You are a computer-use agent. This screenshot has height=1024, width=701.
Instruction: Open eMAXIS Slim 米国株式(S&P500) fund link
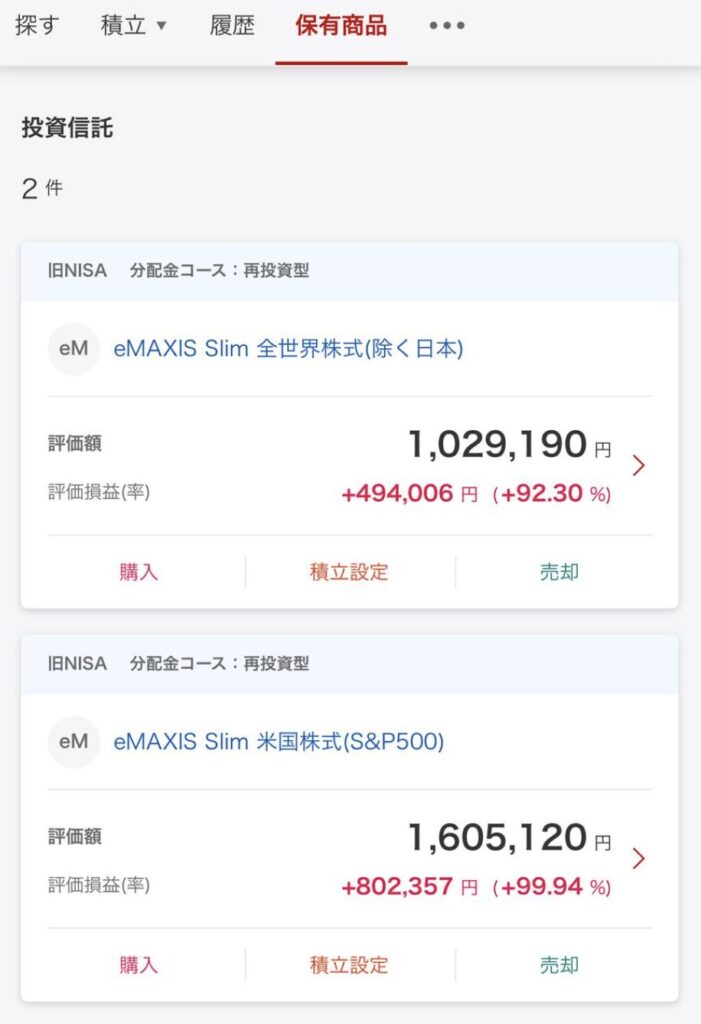tap(279, 742)
